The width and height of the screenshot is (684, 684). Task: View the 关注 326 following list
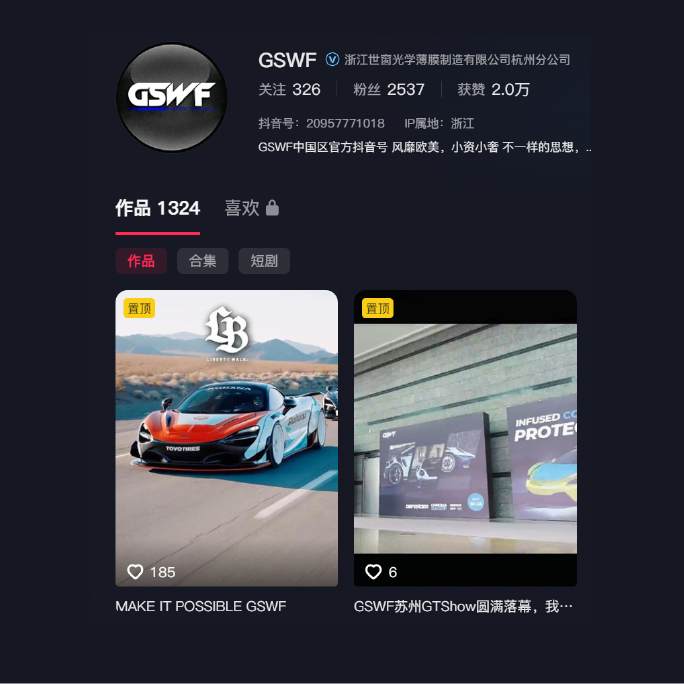(289, 90)
